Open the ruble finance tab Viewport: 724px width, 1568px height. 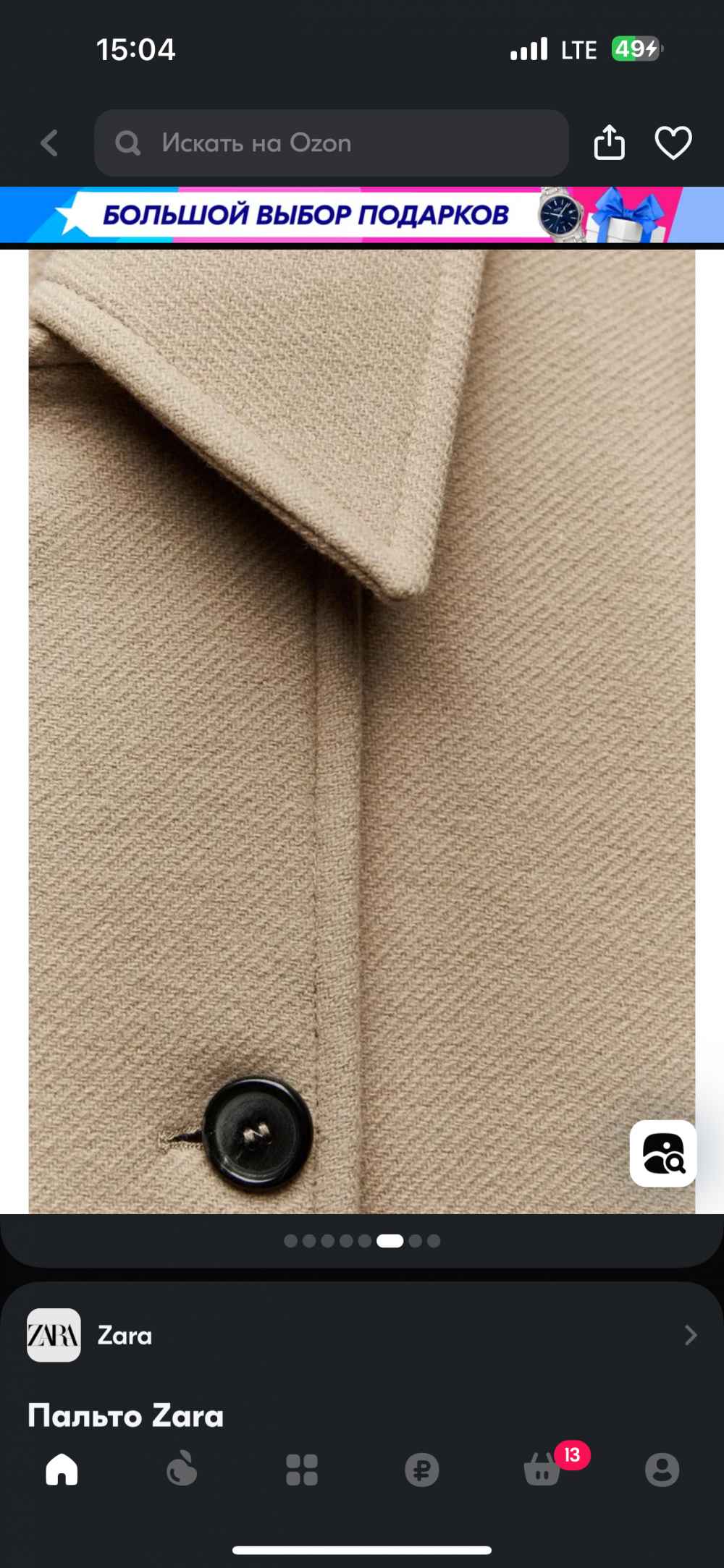[x=422, y=1470]
